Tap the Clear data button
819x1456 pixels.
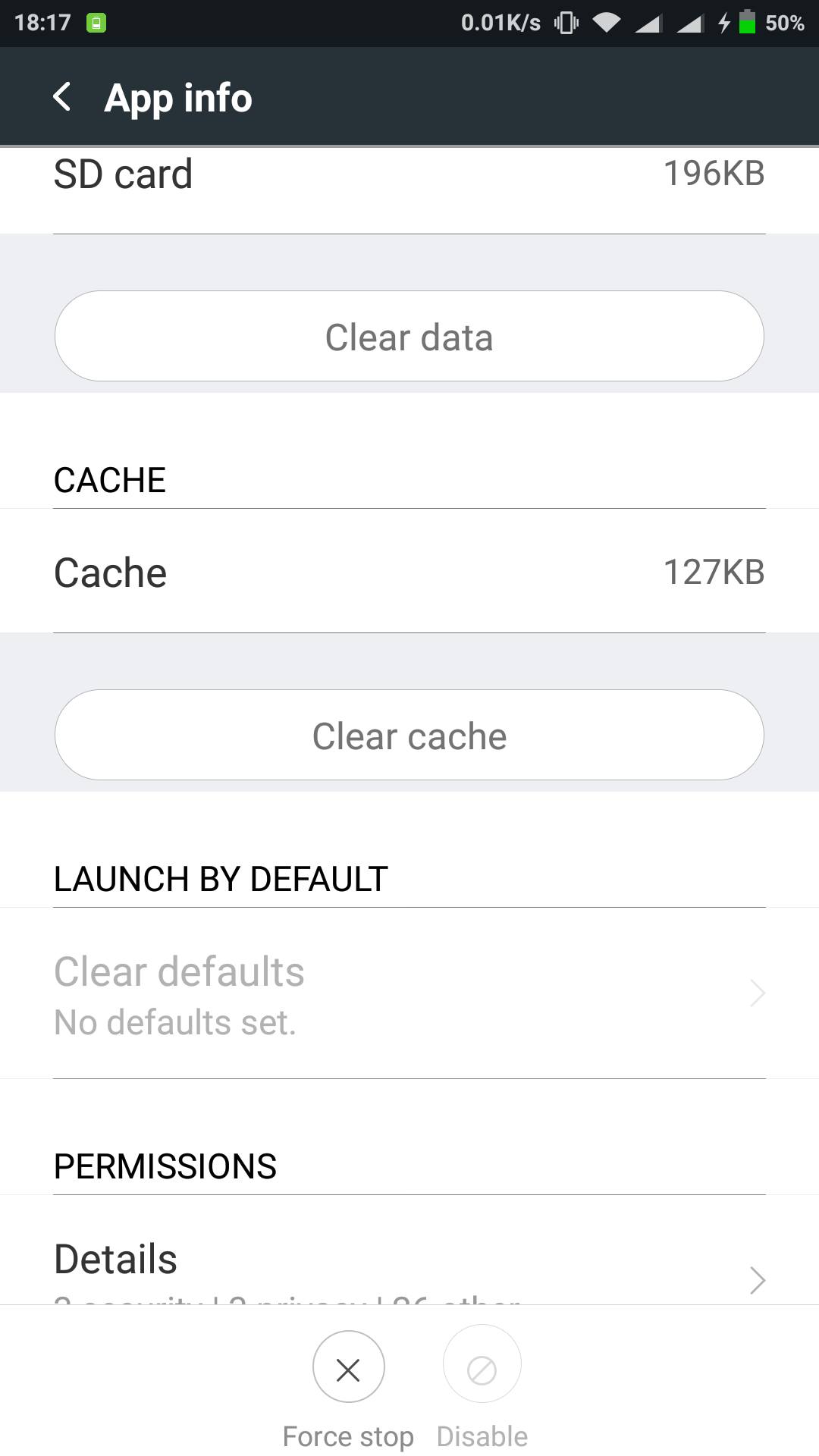pos(409,336)
